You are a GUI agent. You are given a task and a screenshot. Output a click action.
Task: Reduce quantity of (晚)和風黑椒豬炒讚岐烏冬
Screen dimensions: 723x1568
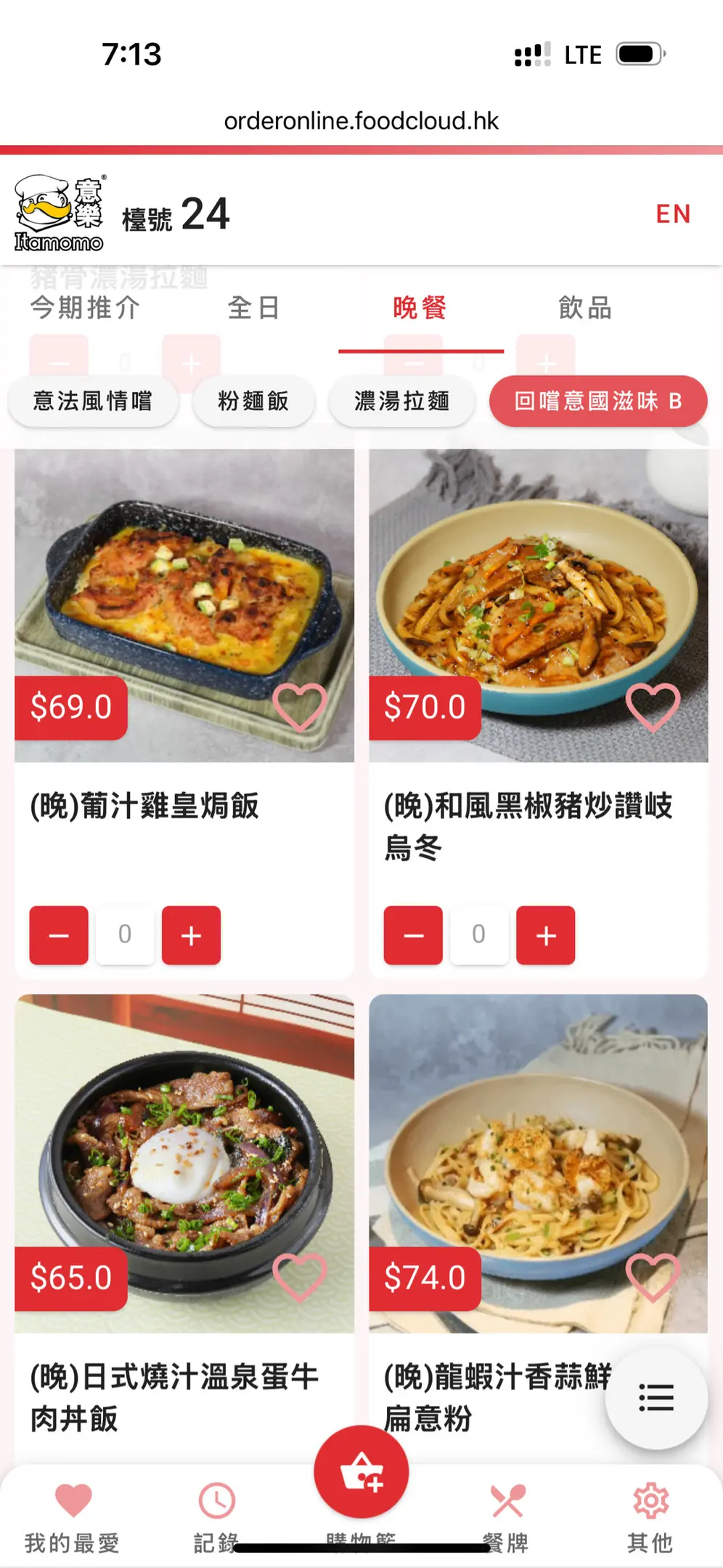pyautogui.click(x=413, y=935)
